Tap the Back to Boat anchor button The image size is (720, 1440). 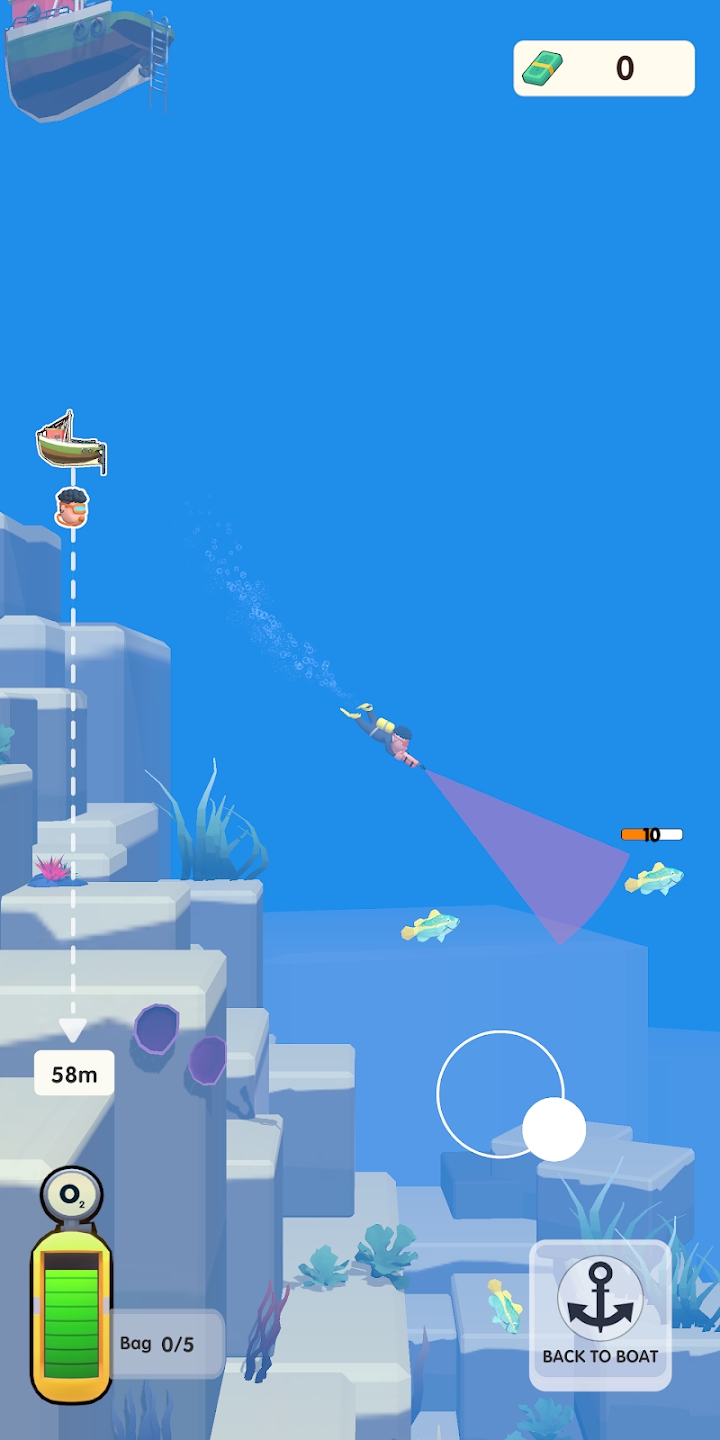coord(600,1315)
